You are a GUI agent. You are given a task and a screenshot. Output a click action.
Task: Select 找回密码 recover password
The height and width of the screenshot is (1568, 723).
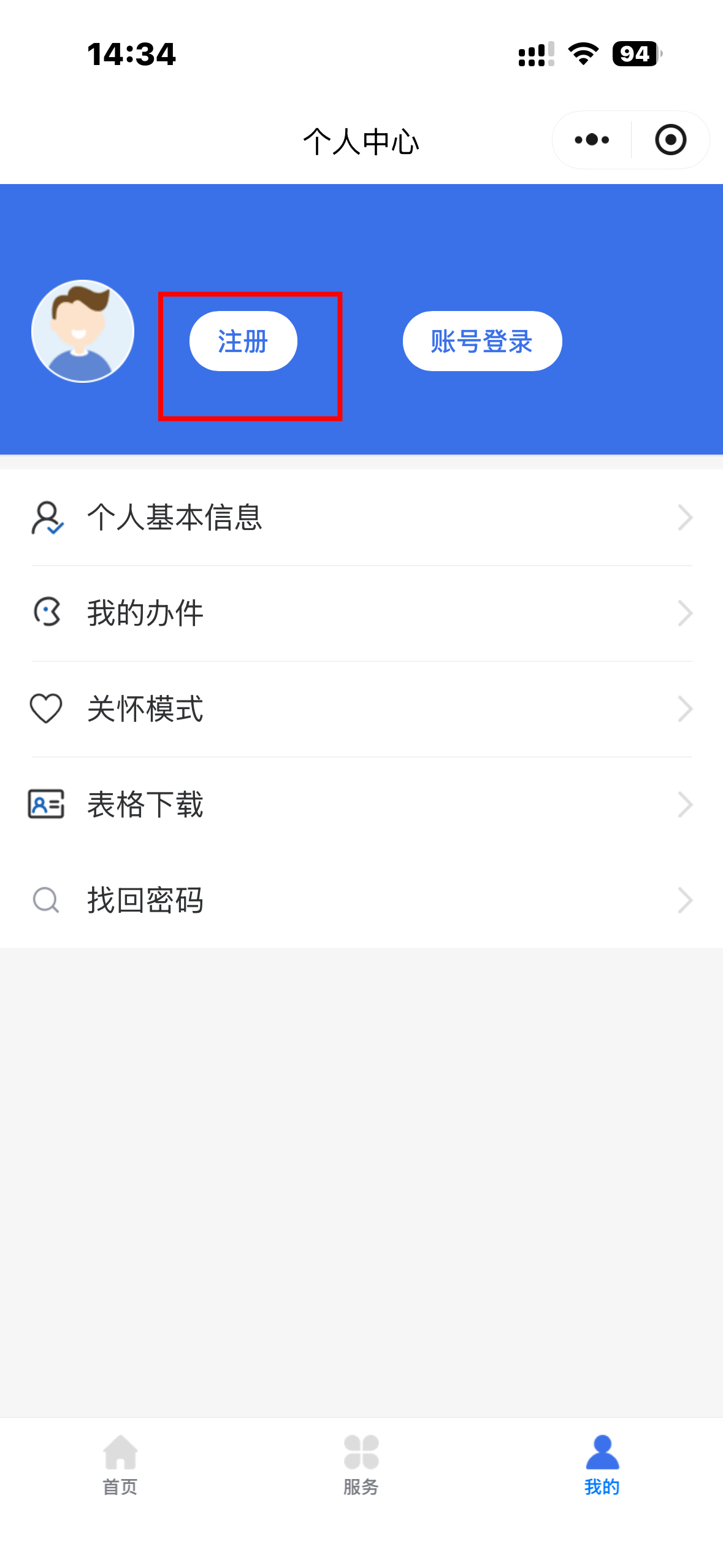point(361,901)
